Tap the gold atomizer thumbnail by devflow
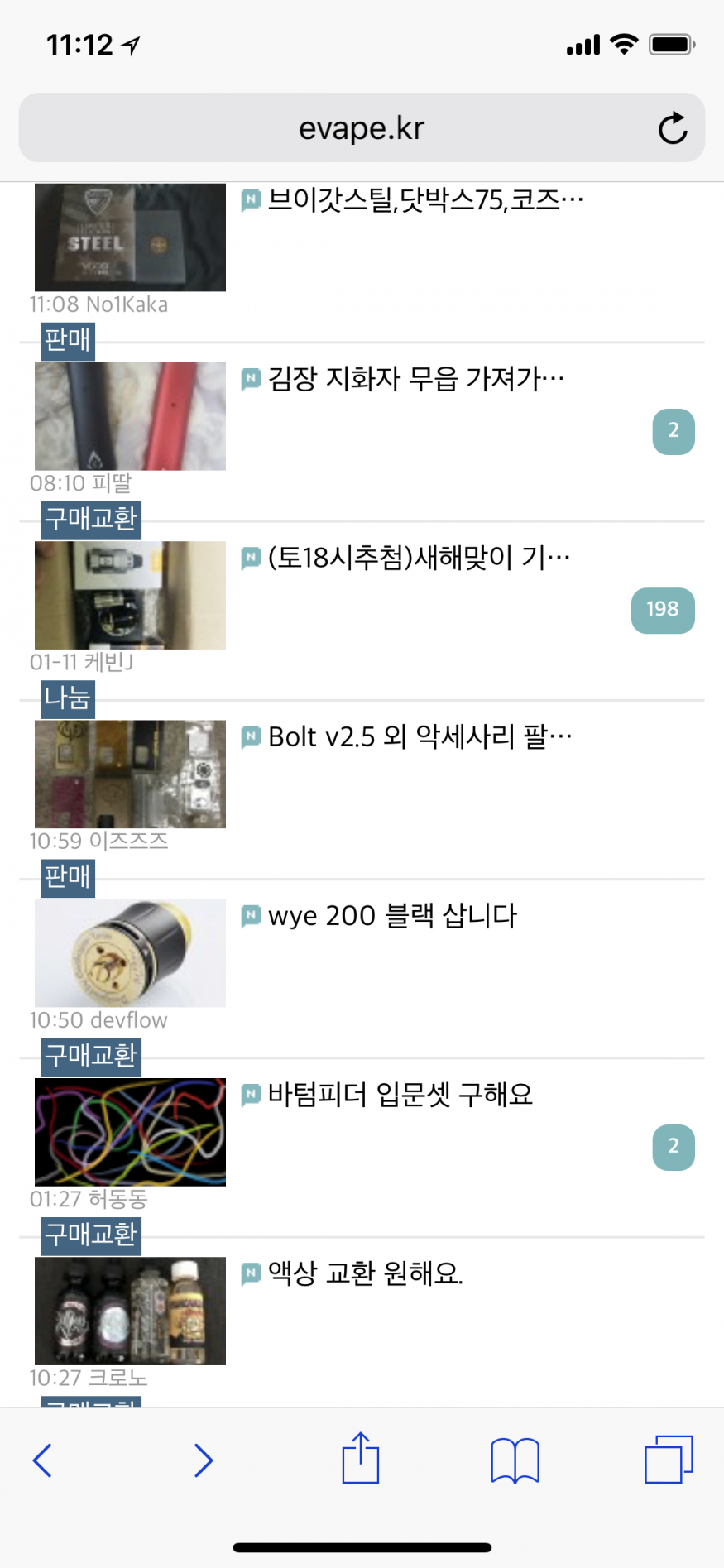 [130, 953]
